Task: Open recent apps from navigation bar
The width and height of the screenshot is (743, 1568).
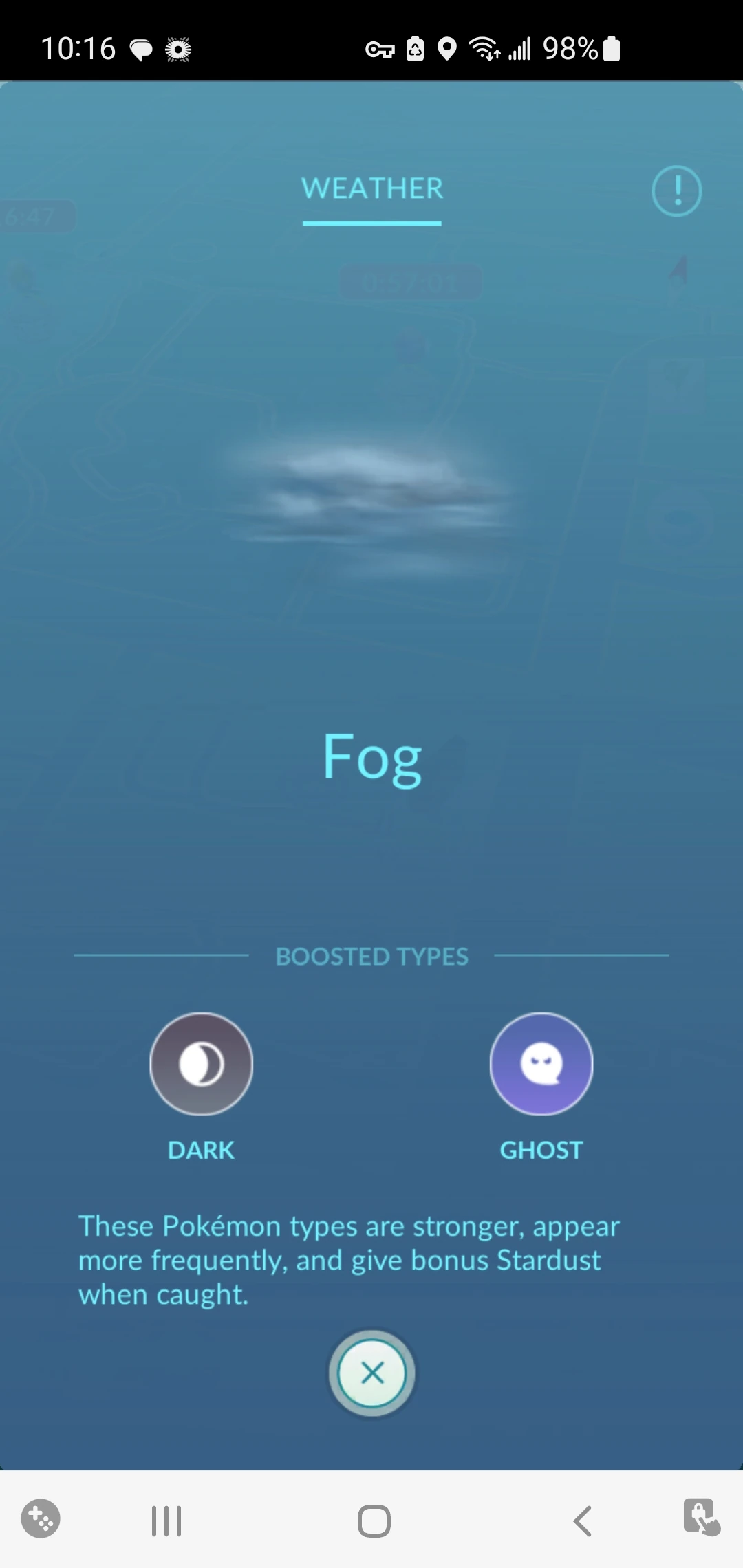Action: (166, 1521)
